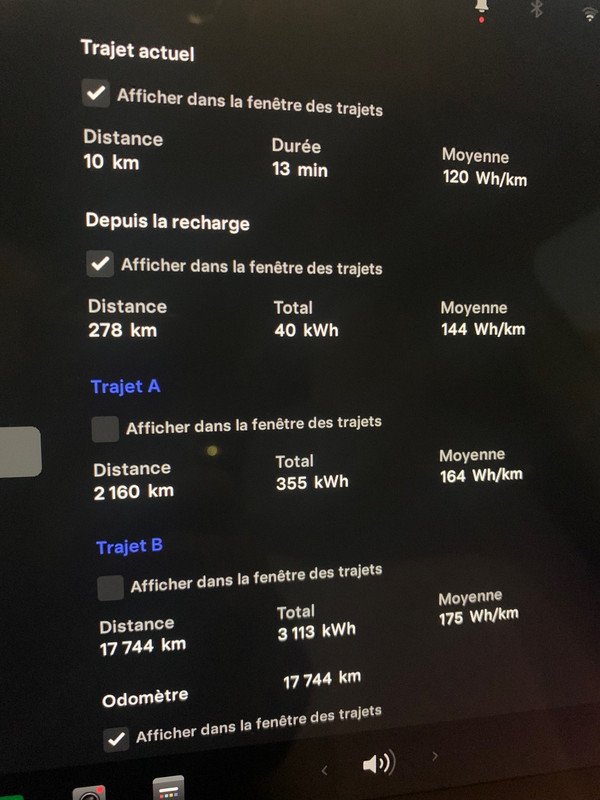Tap the blue Trajet A title
Image resolution: width=600 pixels, height=800 pixels.
[x=125, y=386]
